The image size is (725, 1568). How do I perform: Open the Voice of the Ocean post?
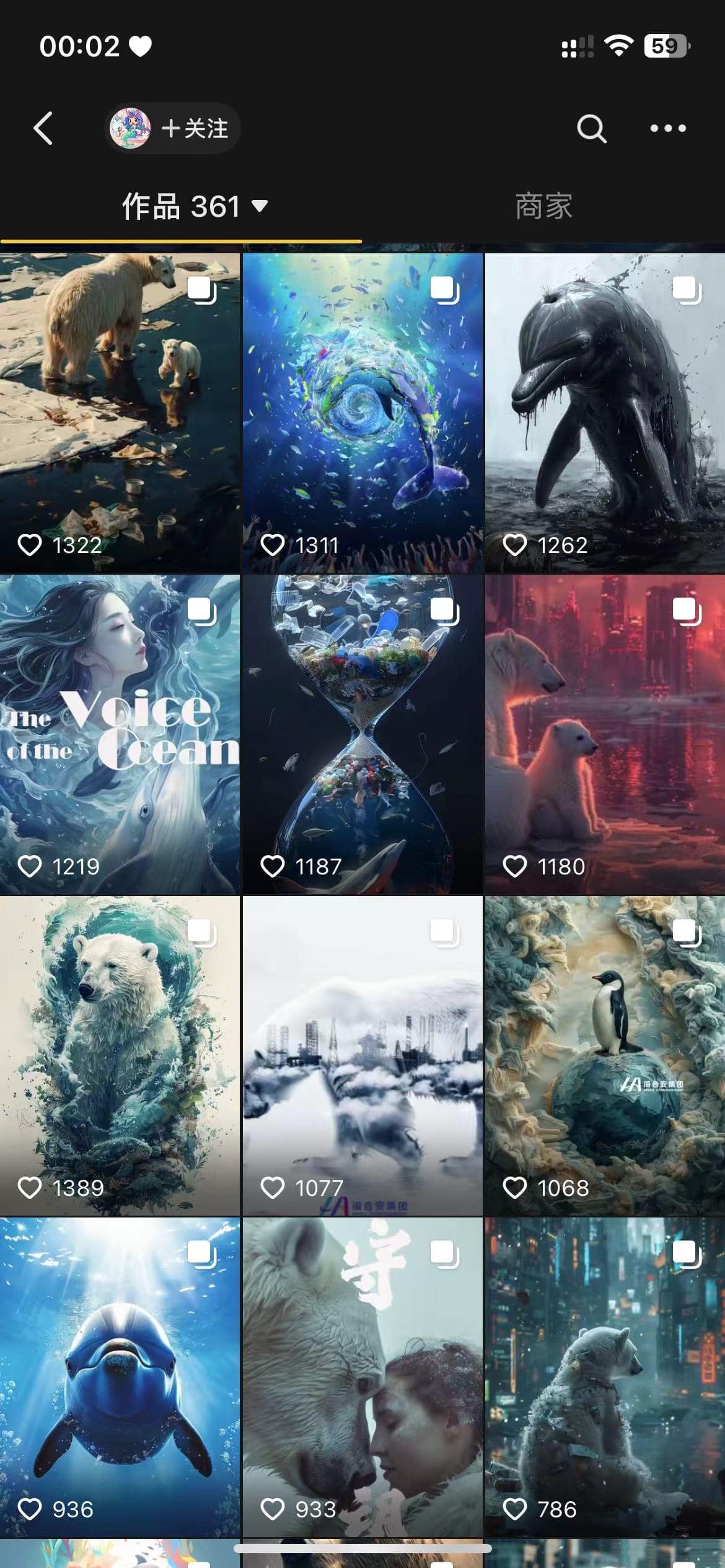(x=120, y=734)
